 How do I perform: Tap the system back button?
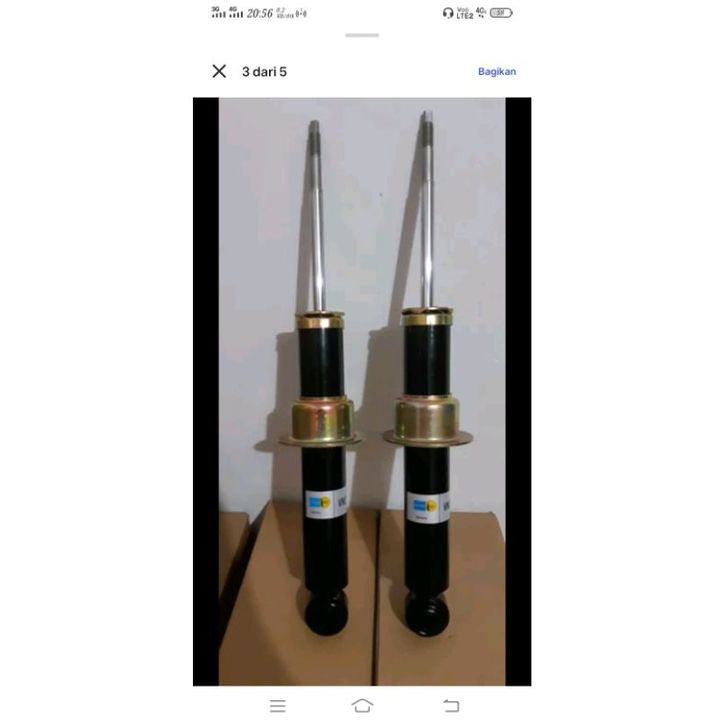click(451, 706)
